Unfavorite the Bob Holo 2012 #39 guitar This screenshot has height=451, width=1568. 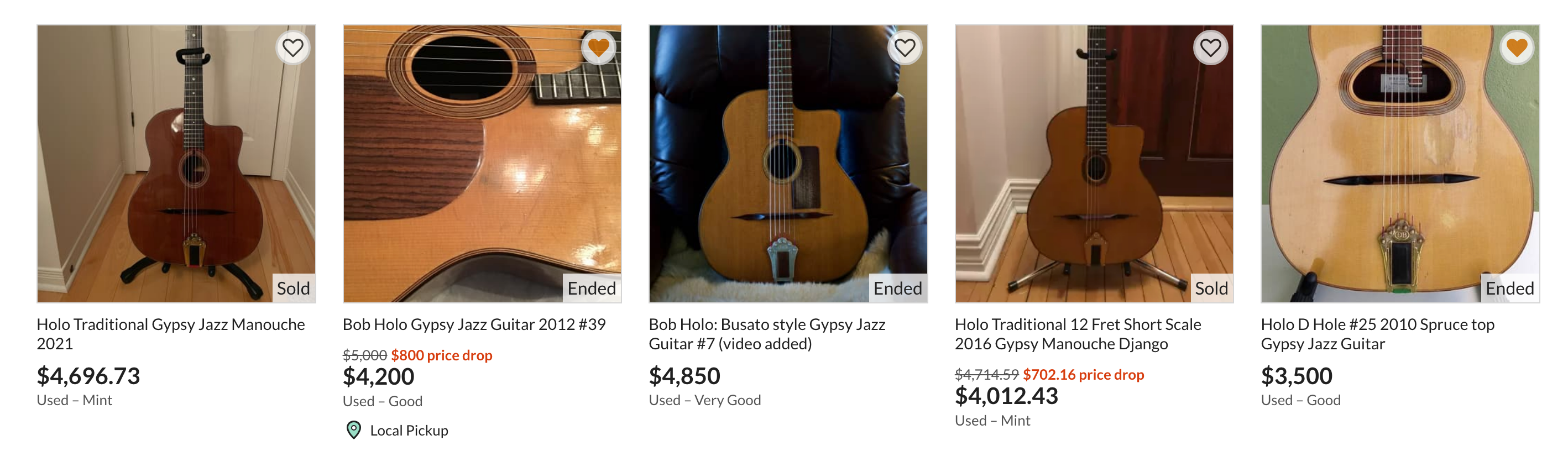pyautogui.click(x=599, y=48)
